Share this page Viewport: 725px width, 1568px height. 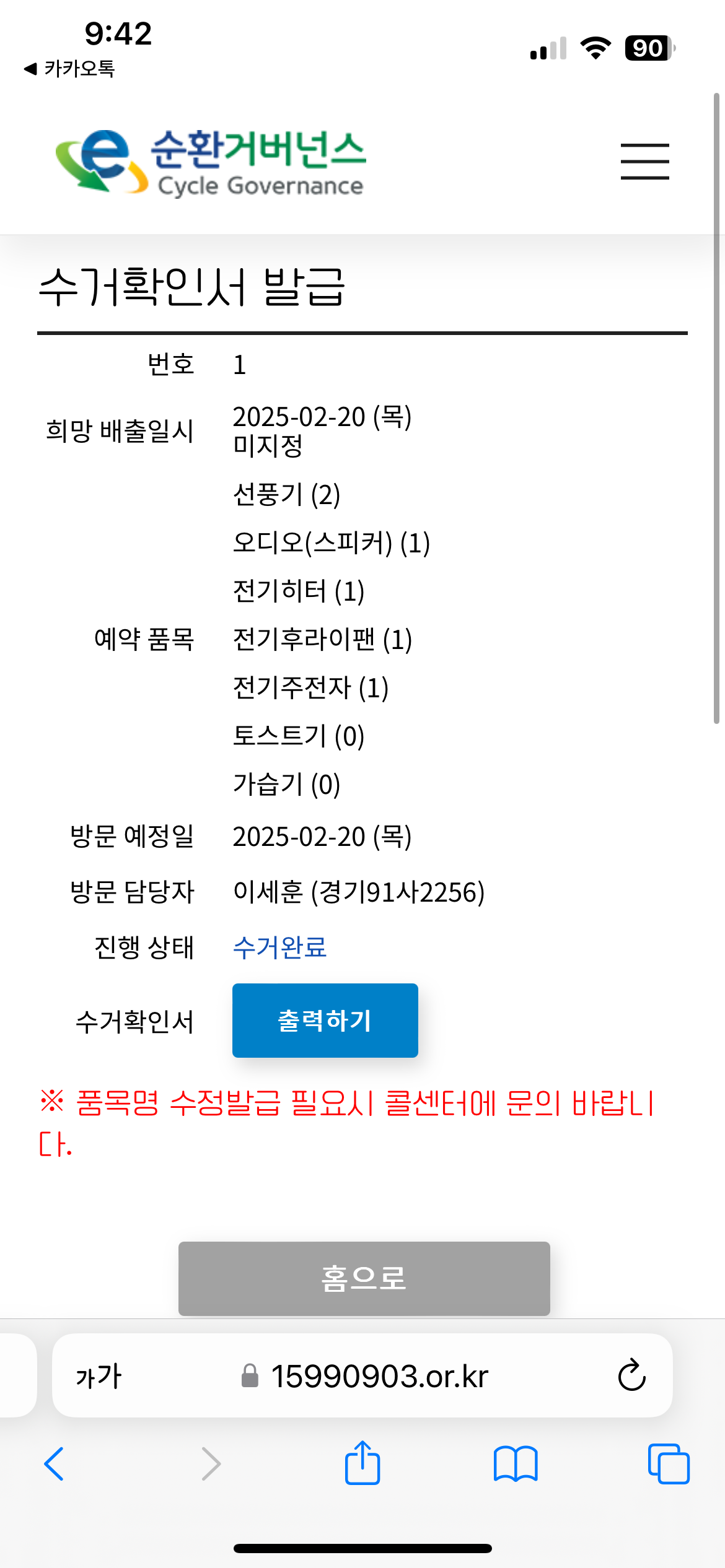click(362, 1463)
